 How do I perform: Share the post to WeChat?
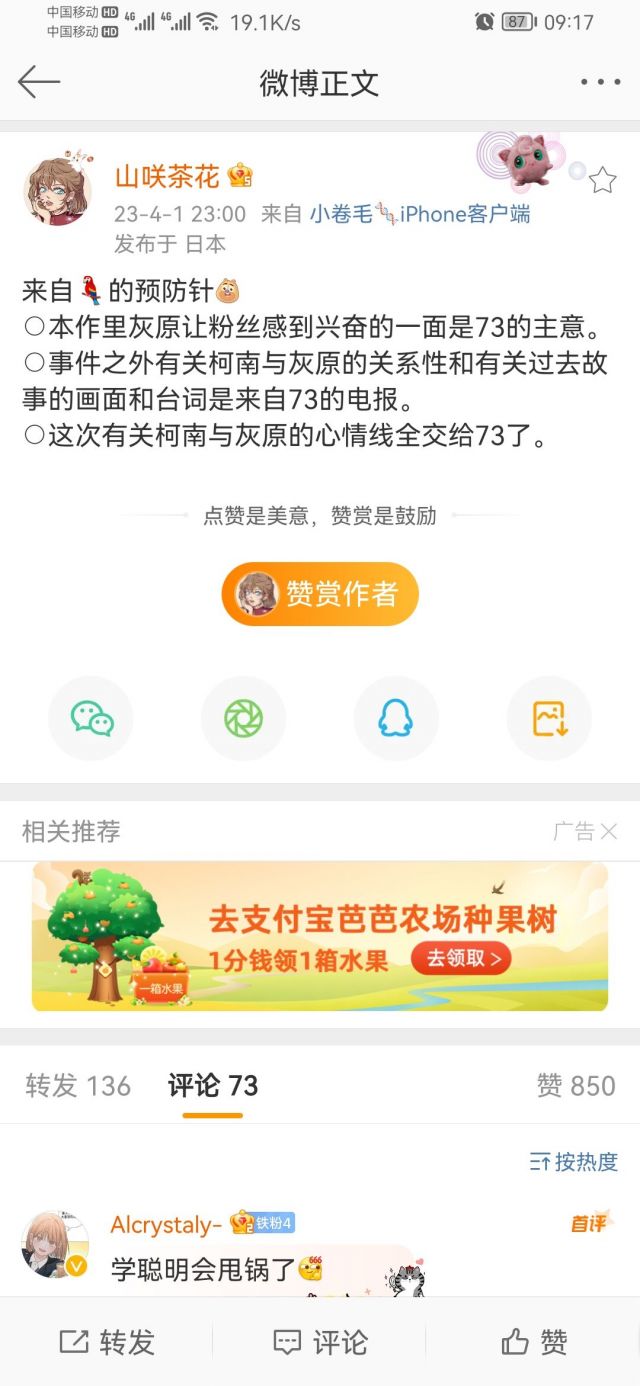pos(91,718)
